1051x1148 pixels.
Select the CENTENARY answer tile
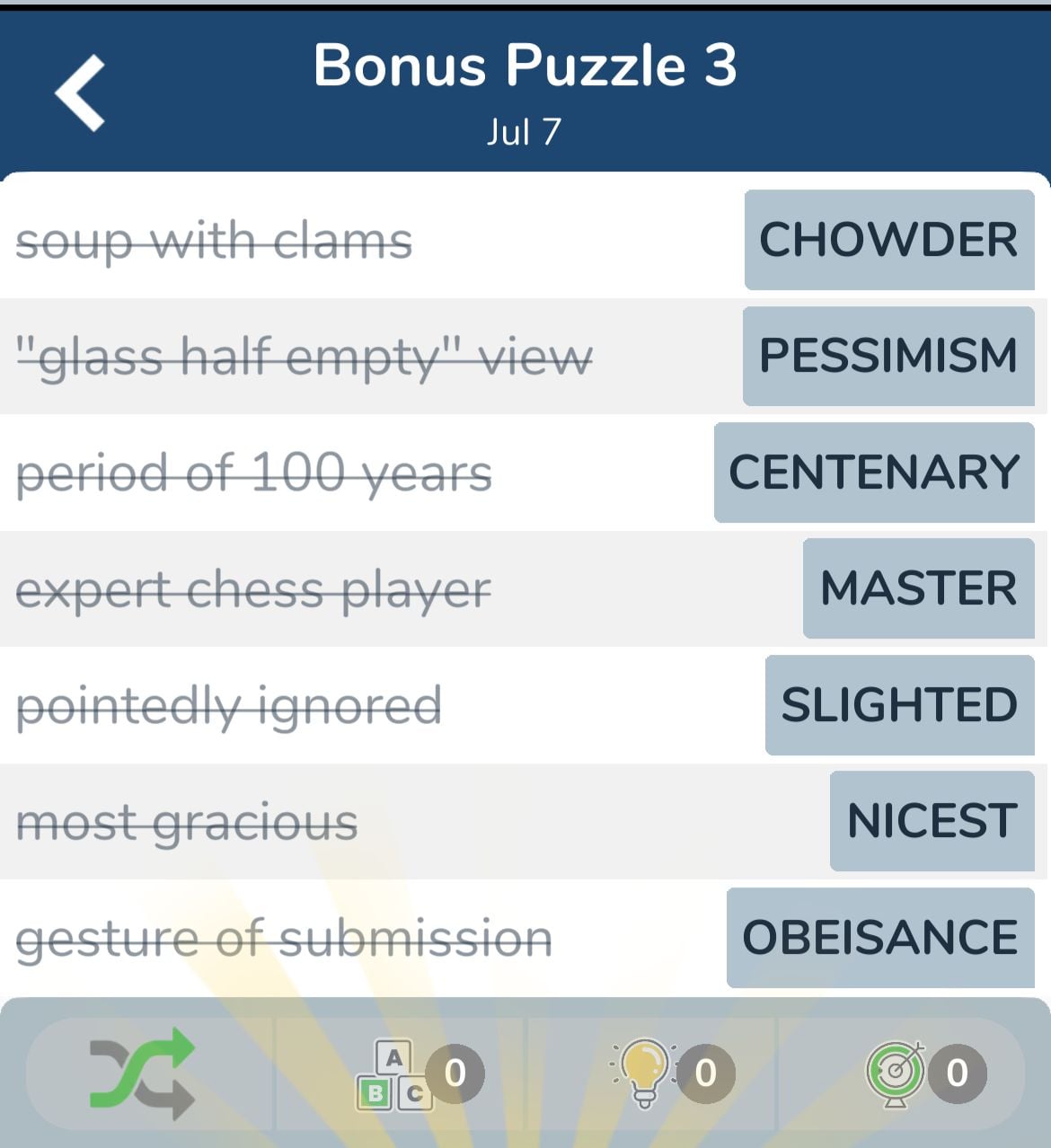[873, 472]
